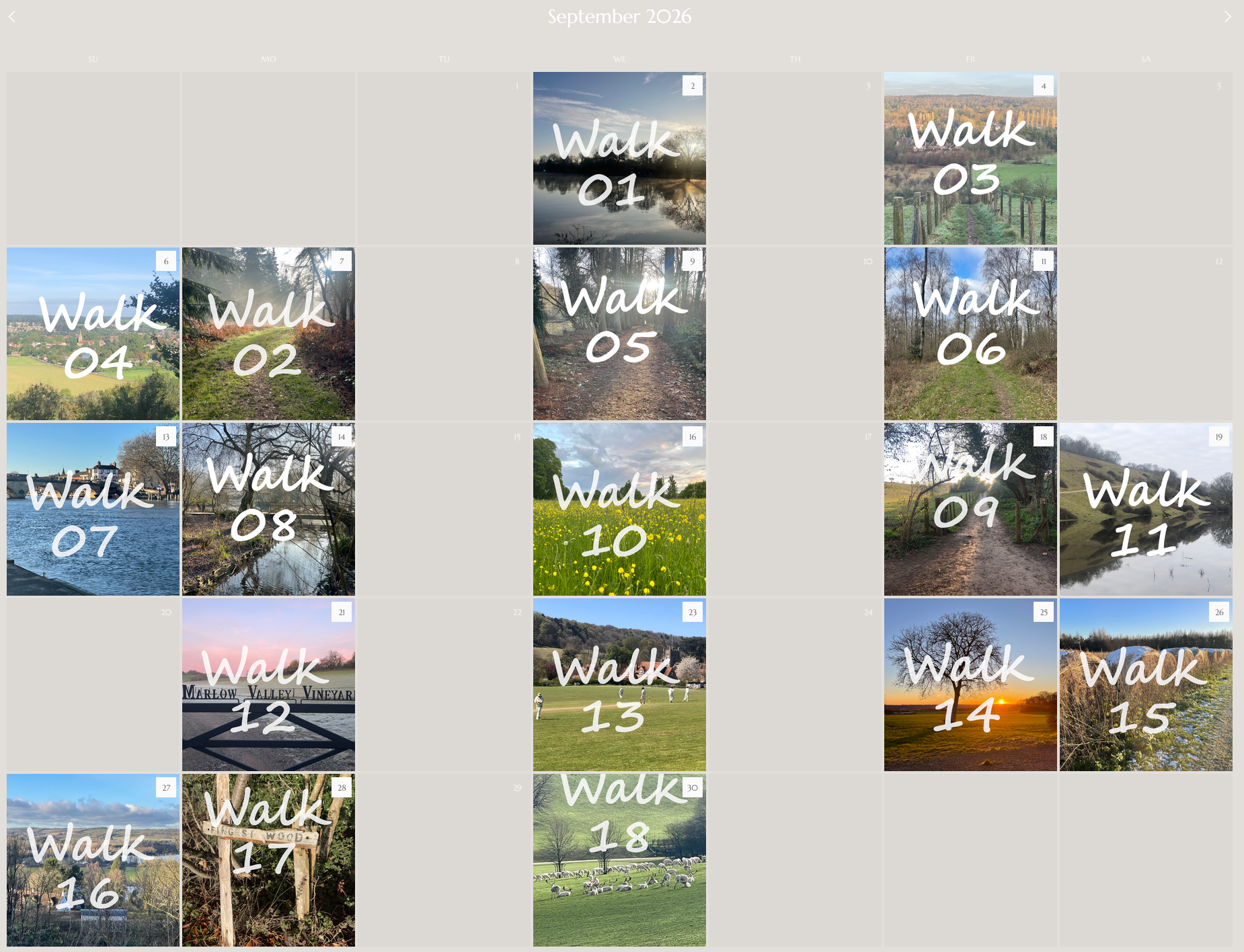Select the Walk 13 cricket green tile
The width and height of the screenshot is (1244, 952).
click(619, 684)
